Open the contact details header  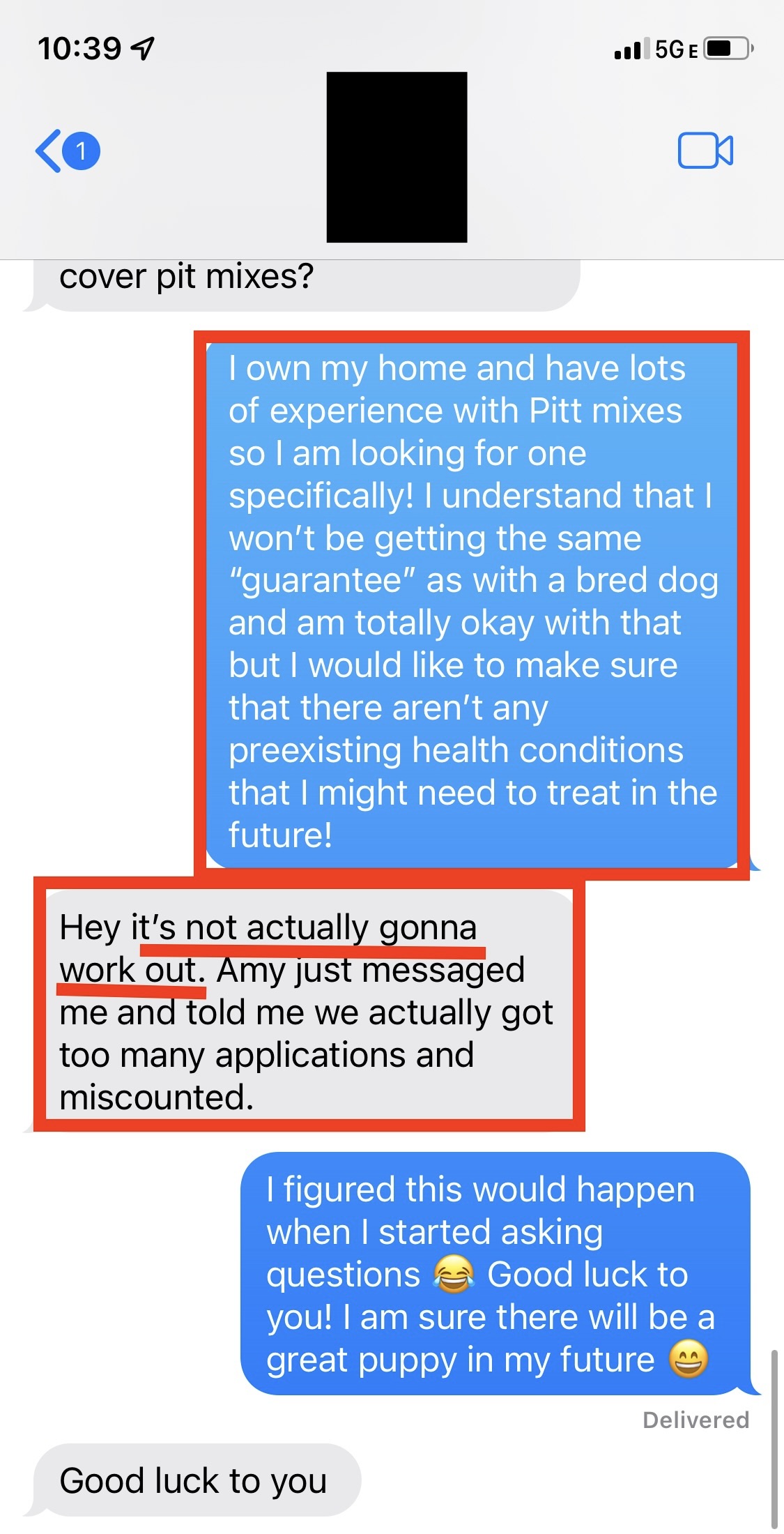(x=397, y=158)
